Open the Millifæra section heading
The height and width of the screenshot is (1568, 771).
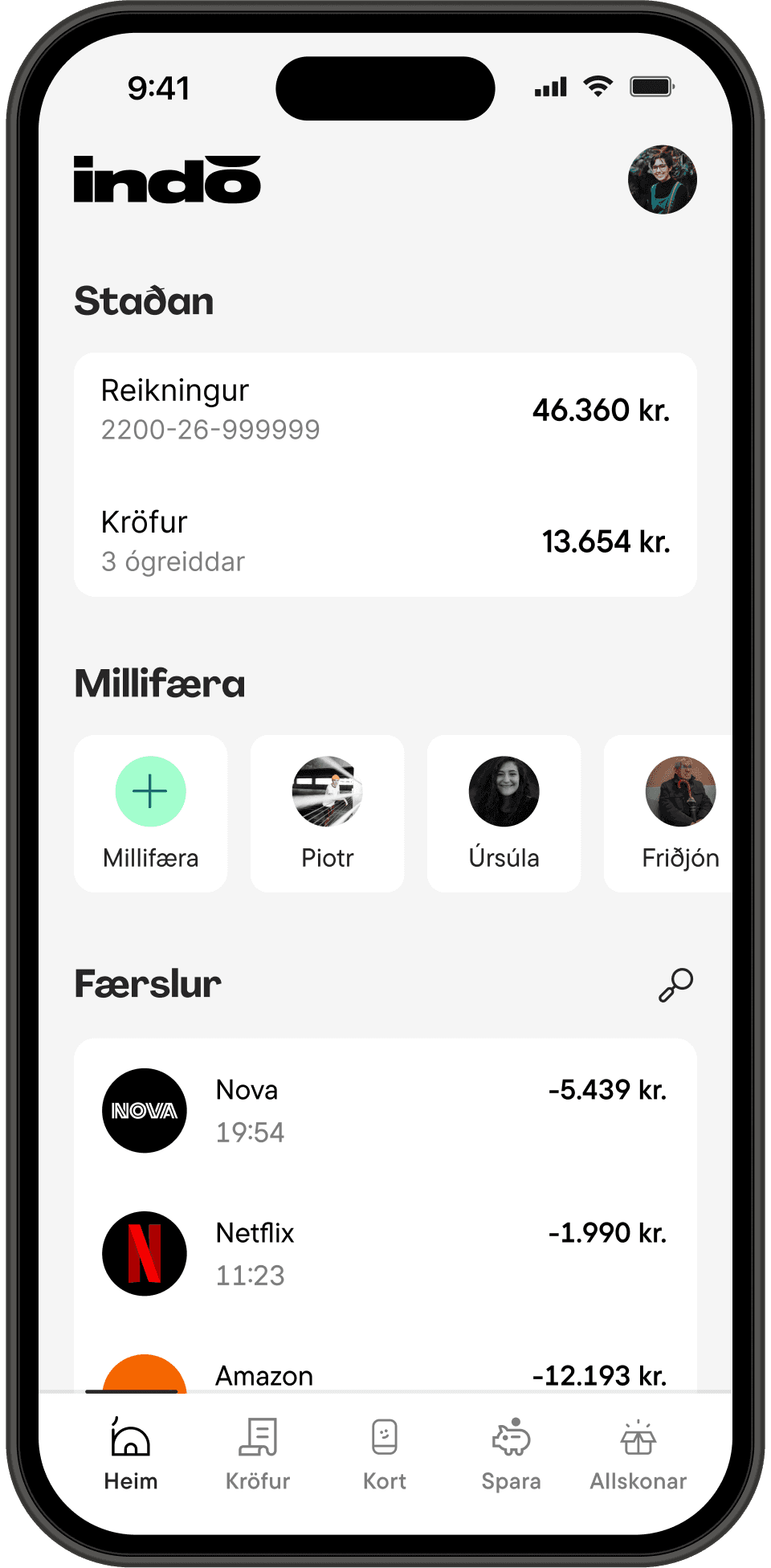[x=160, y=683]
